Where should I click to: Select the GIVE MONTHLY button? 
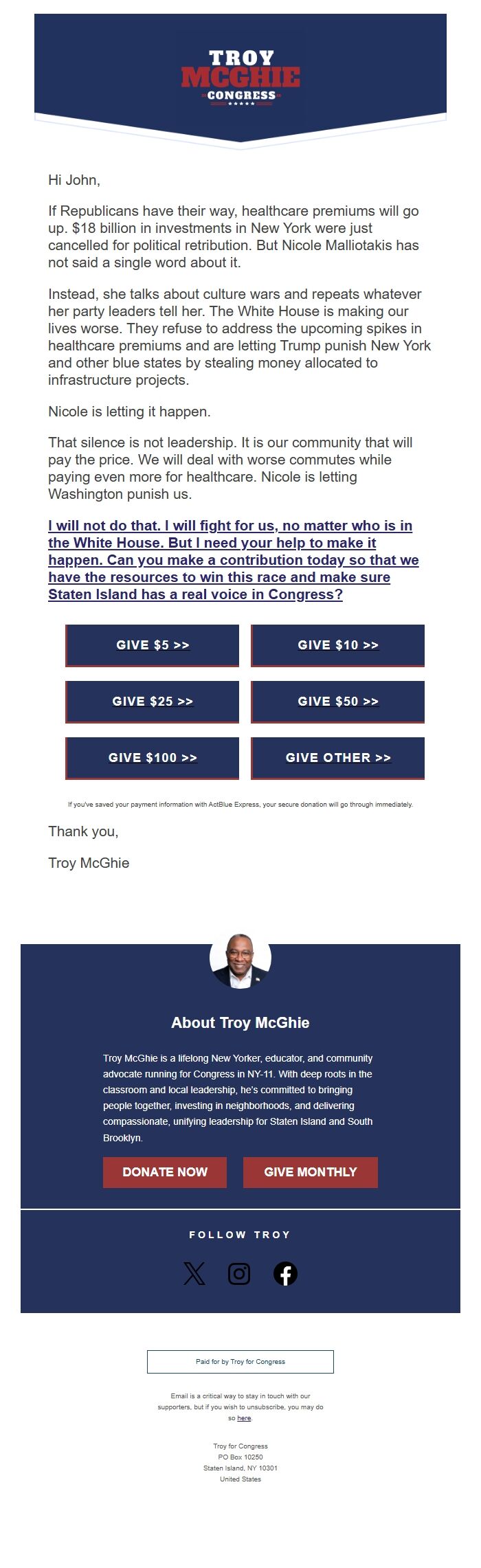[x=311, y=1172]
